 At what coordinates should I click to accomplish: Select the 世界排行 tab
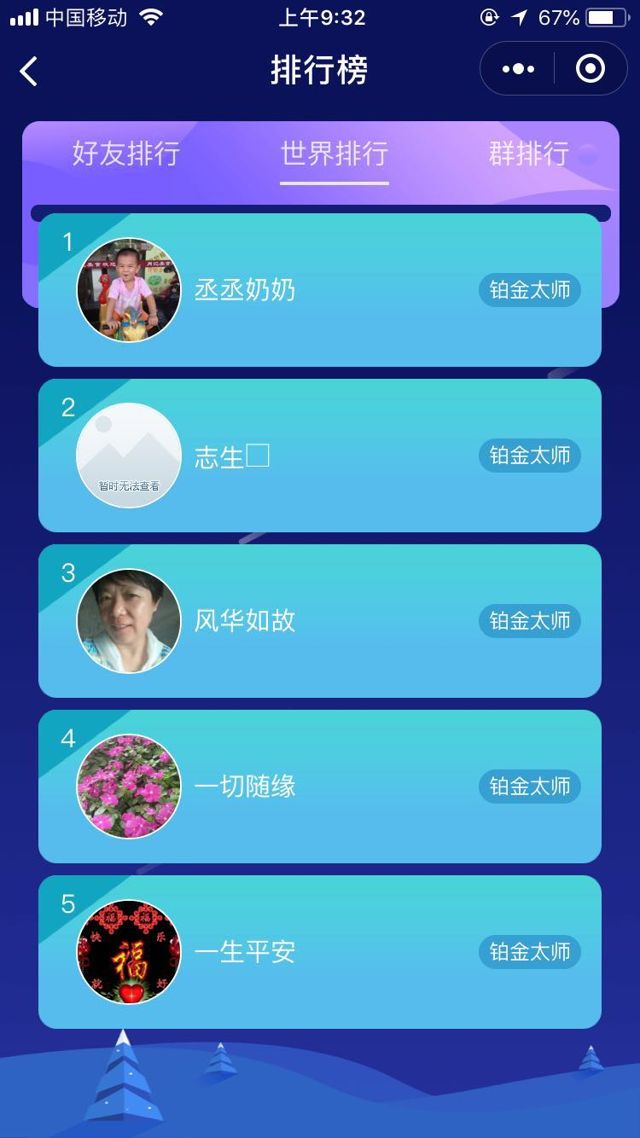tap(334, 154)
